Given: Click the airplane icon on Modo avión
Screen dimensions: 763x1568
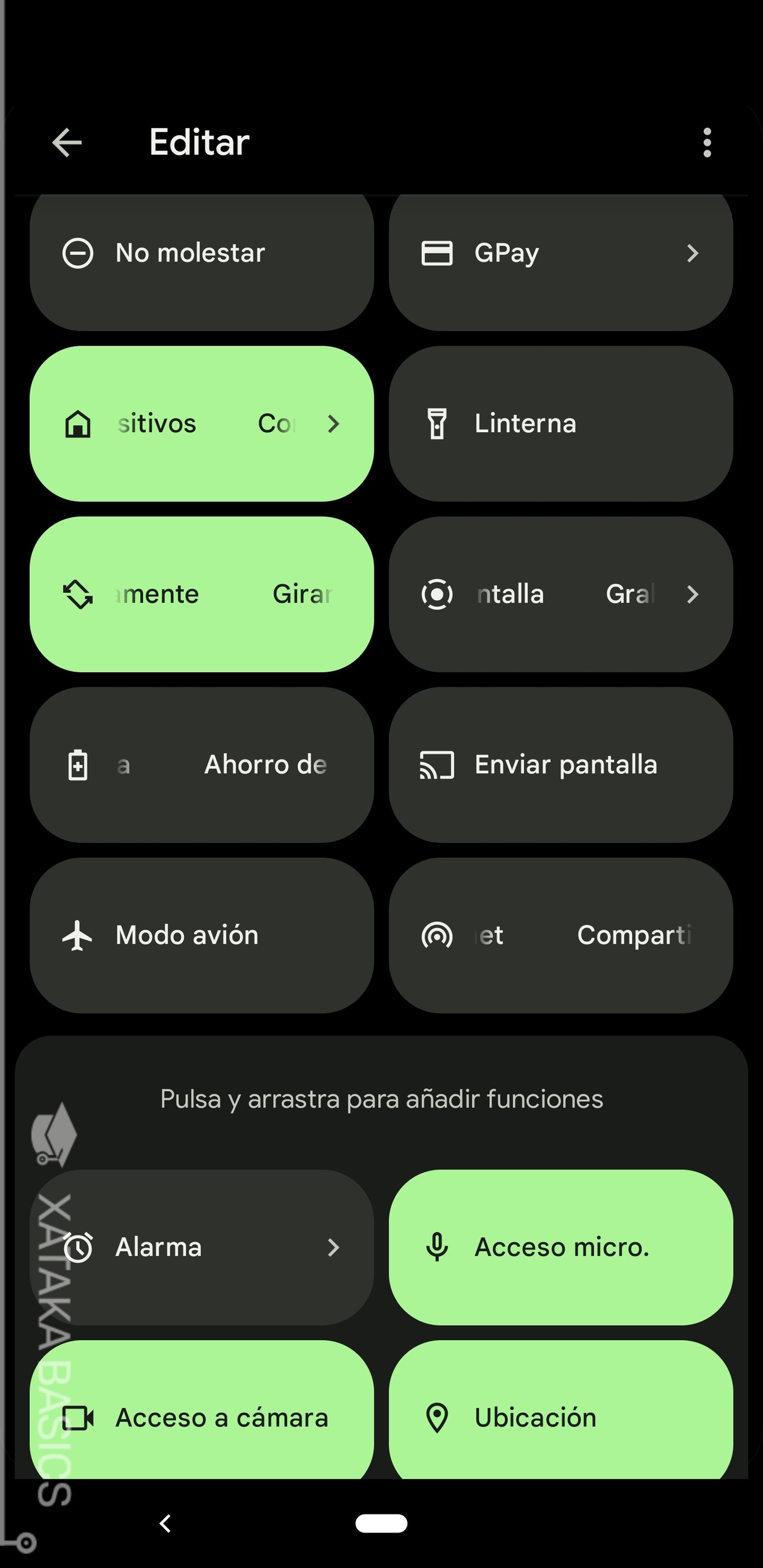Looking at the screenshot, I should pos(77,934).
